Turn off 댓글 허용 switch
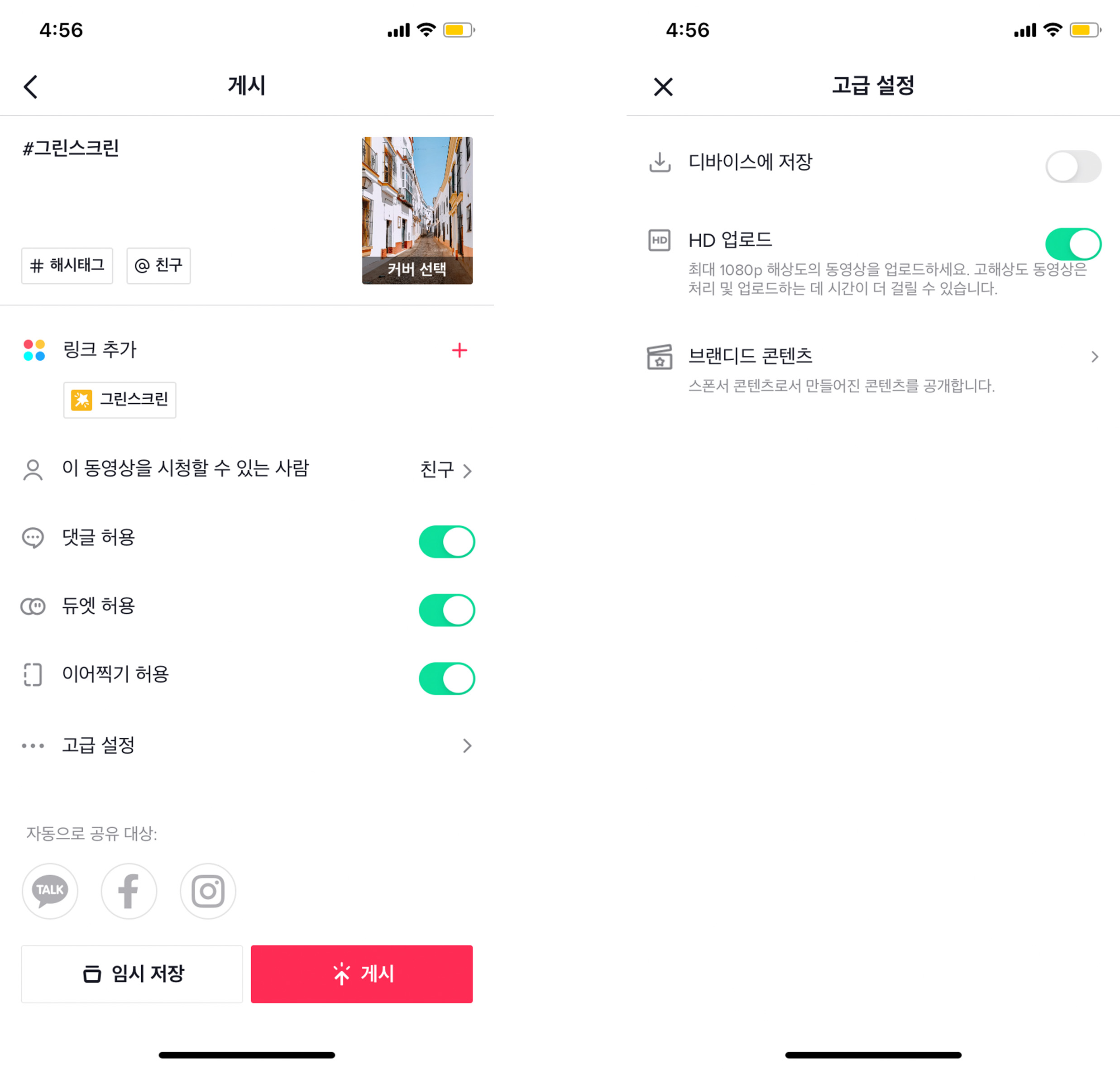This screenshot has height=1069, width=1120. pyautogui.click(x=446, y=541)
